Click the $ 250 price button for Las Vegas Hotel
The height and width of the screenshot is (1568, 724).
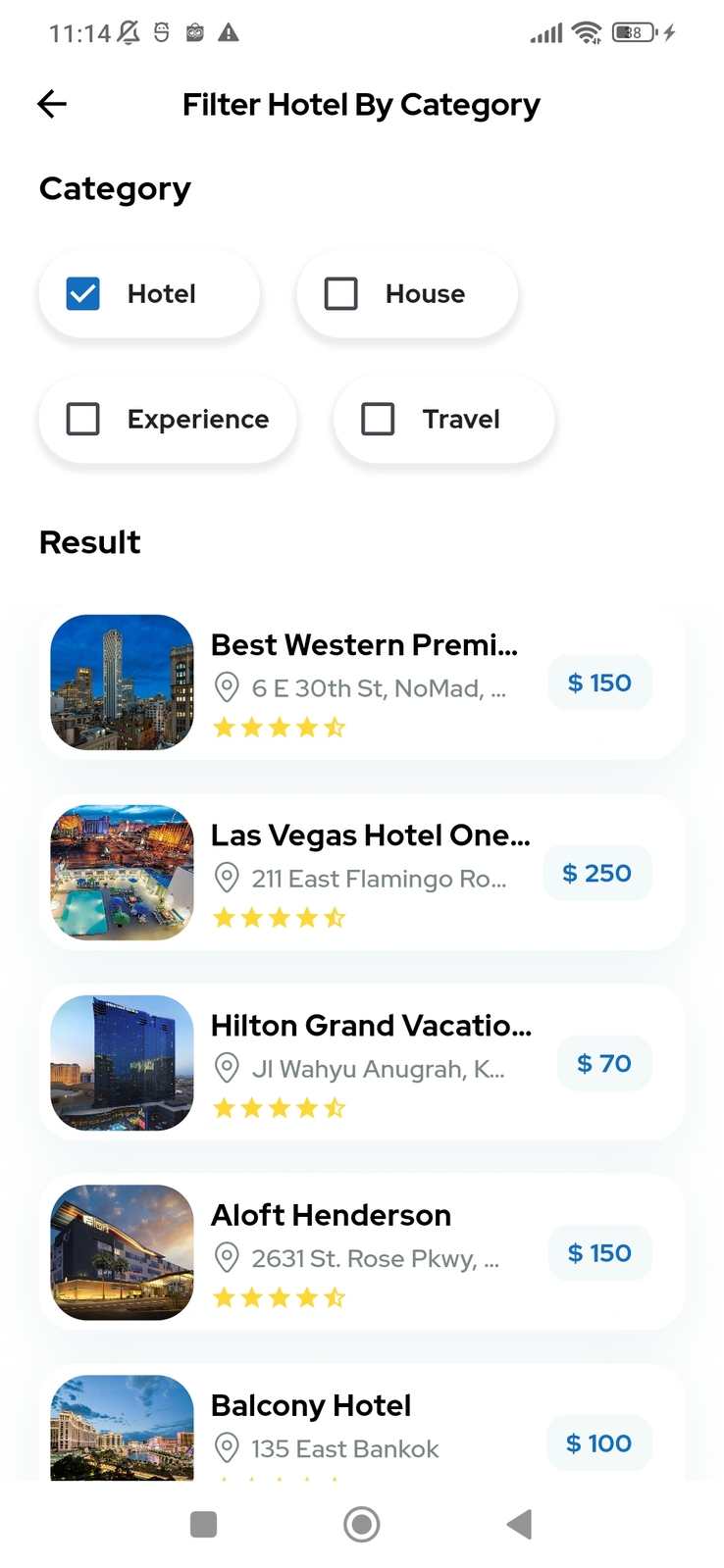(596, 872)
